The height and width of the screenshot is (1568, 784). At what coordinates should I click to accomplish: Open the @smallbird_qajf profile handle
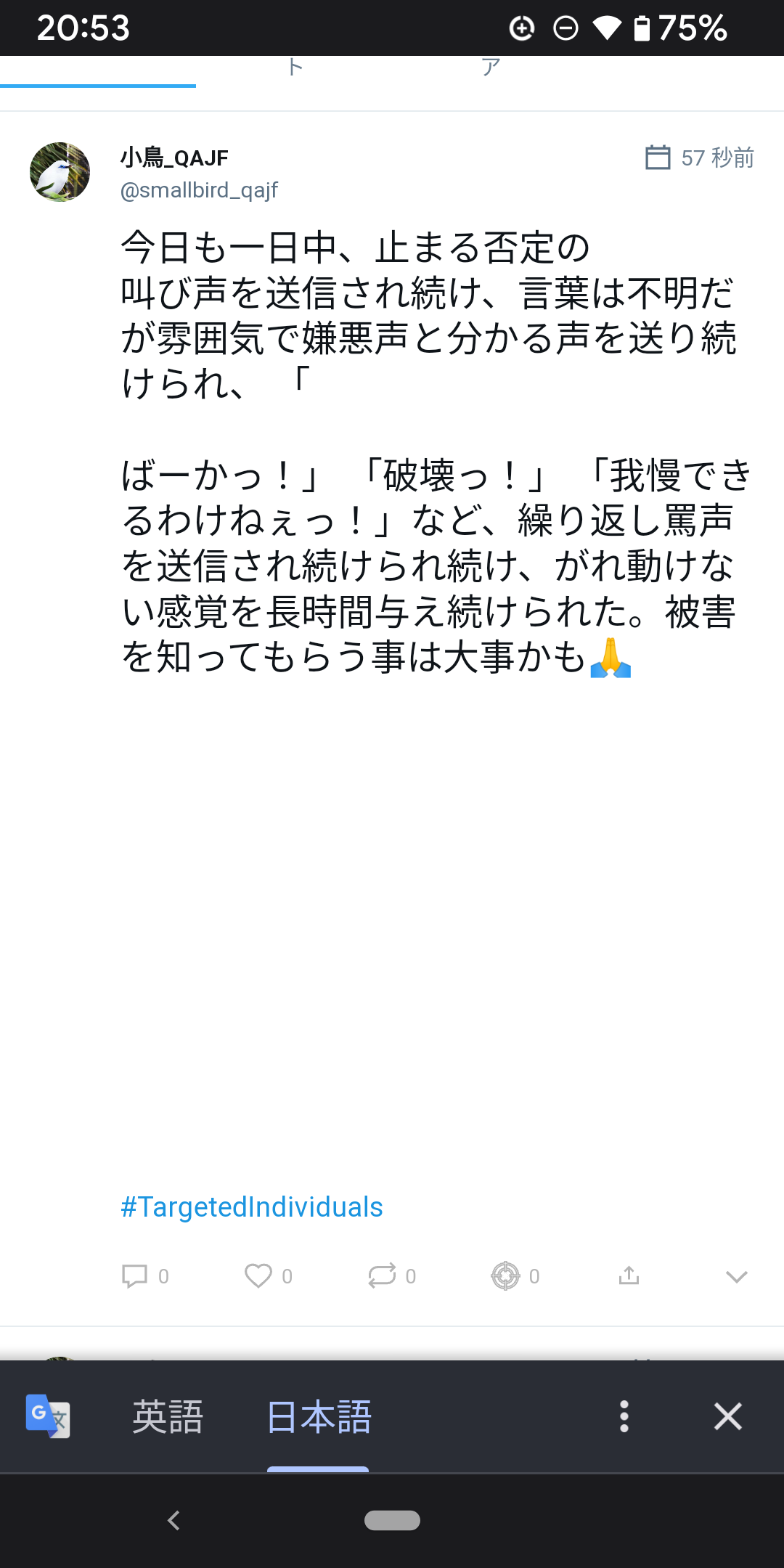[x=199, y=190]
